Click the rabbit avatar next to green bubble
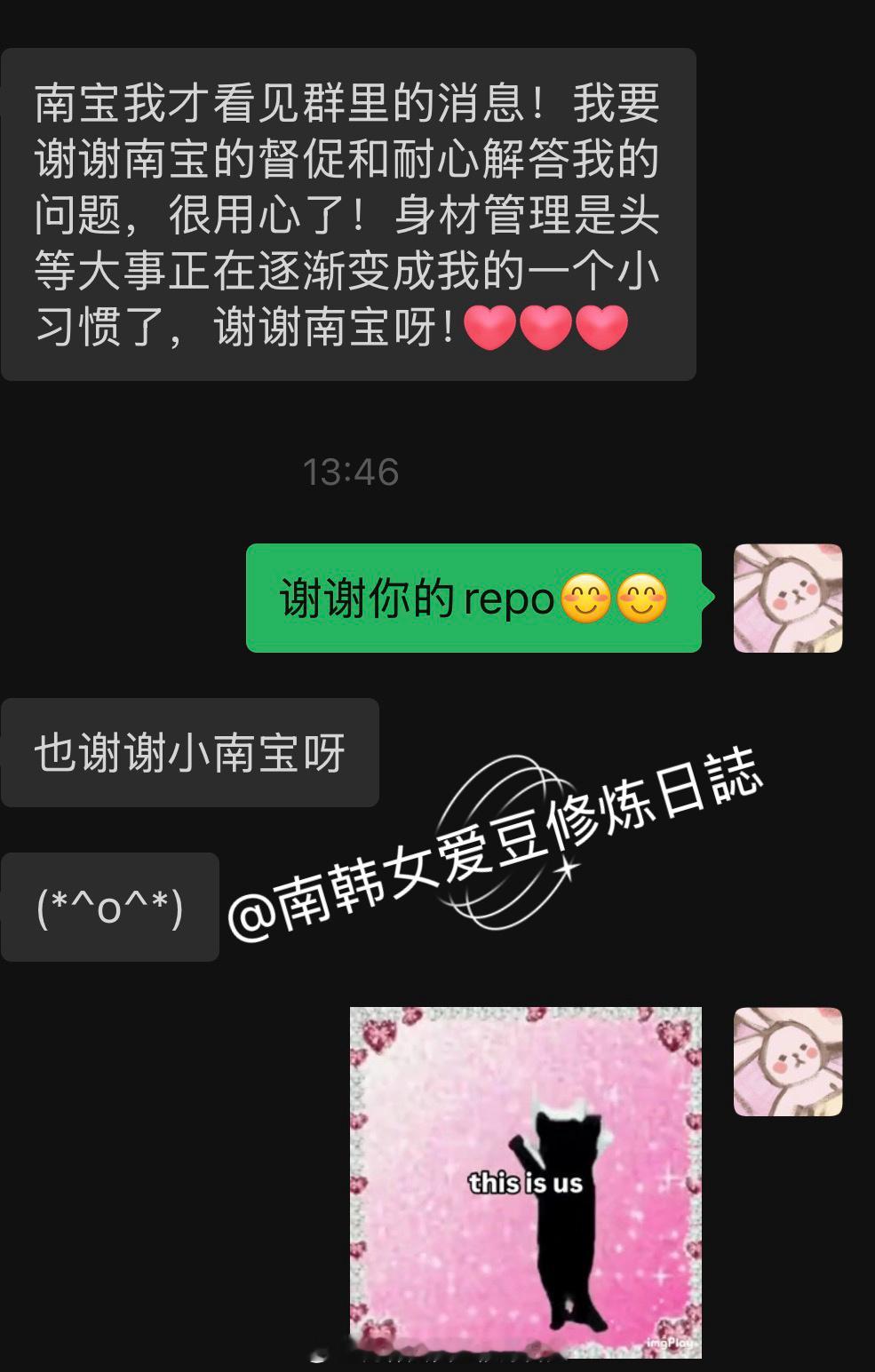The width and height of the screenshot is (875, 1372). pos(787,598)
